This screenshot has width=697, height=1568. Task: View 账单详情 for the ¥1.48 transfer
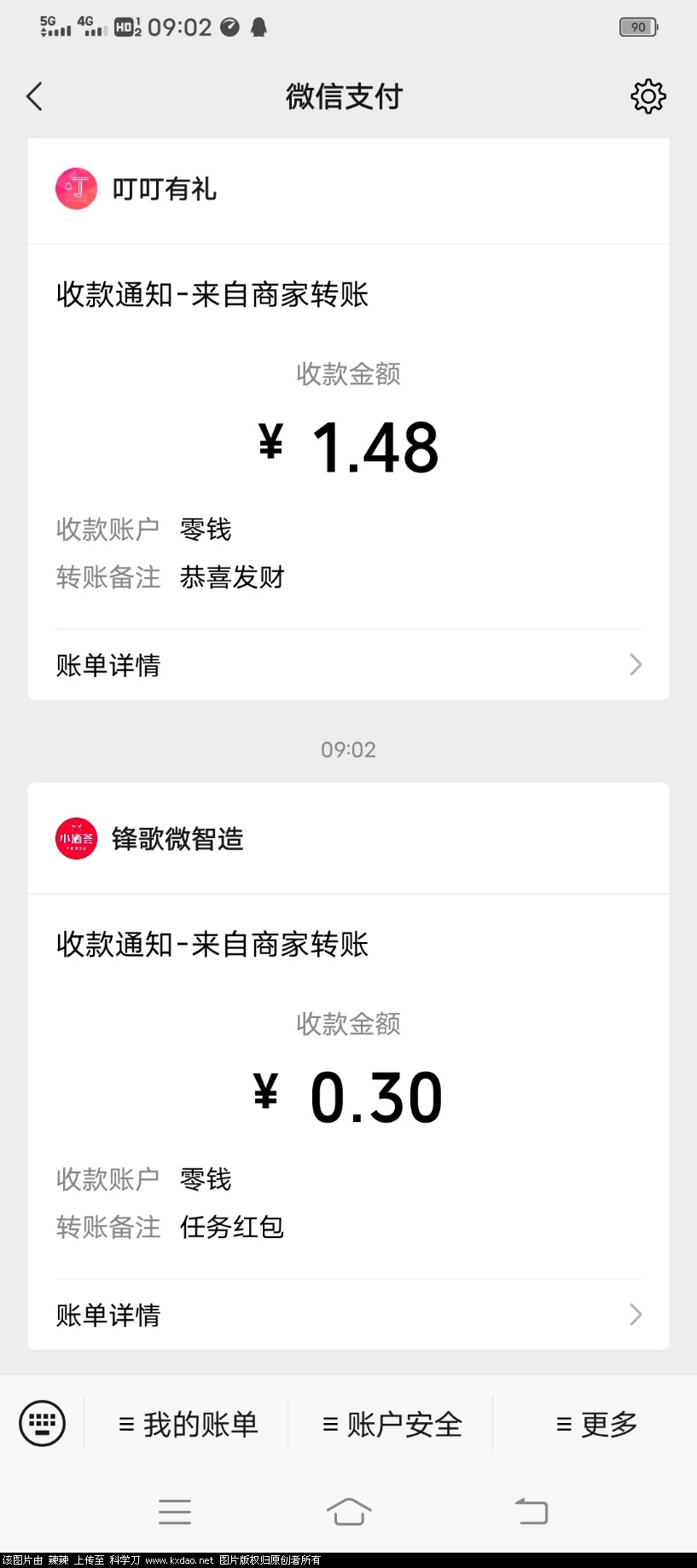(x=348, y=665)
